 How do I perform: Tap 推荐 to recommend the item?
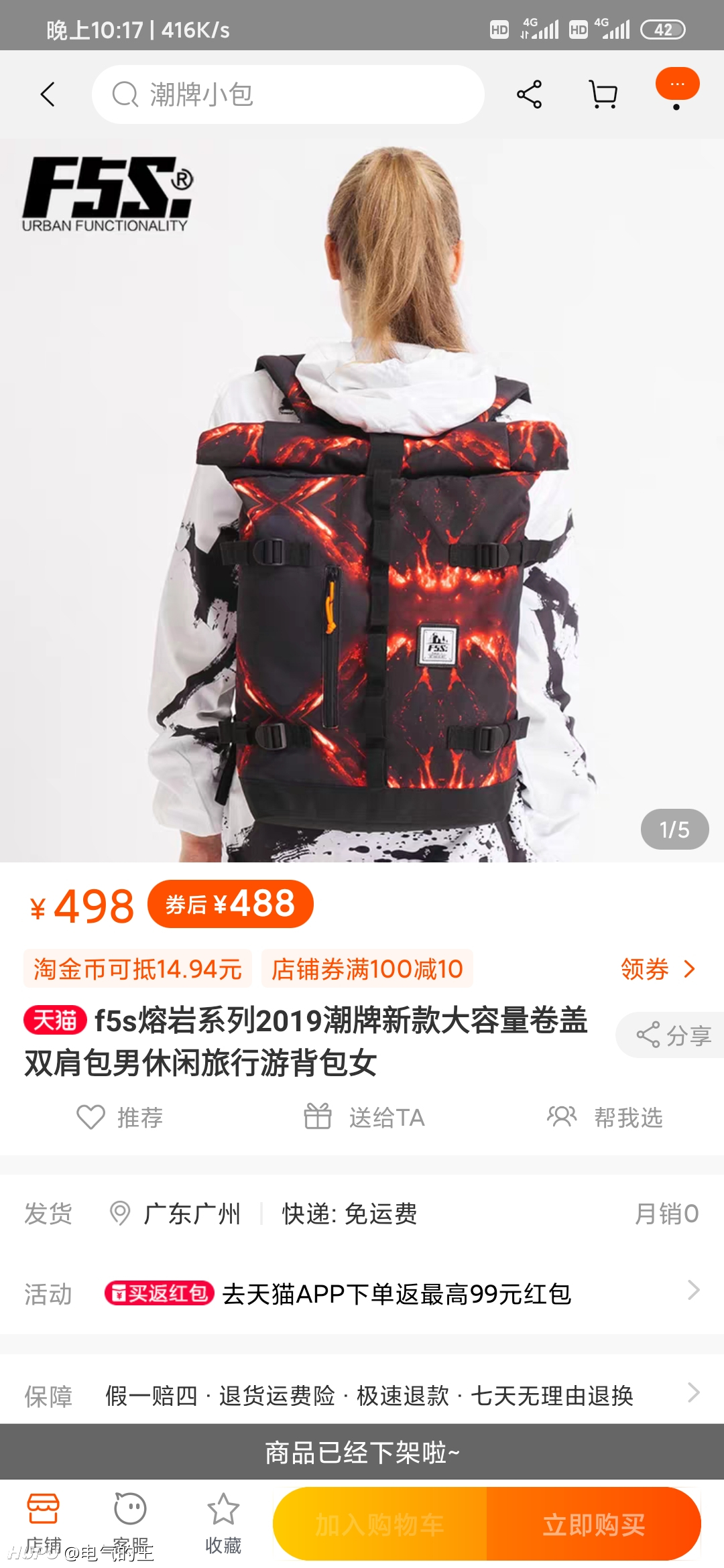(119, 1117)
